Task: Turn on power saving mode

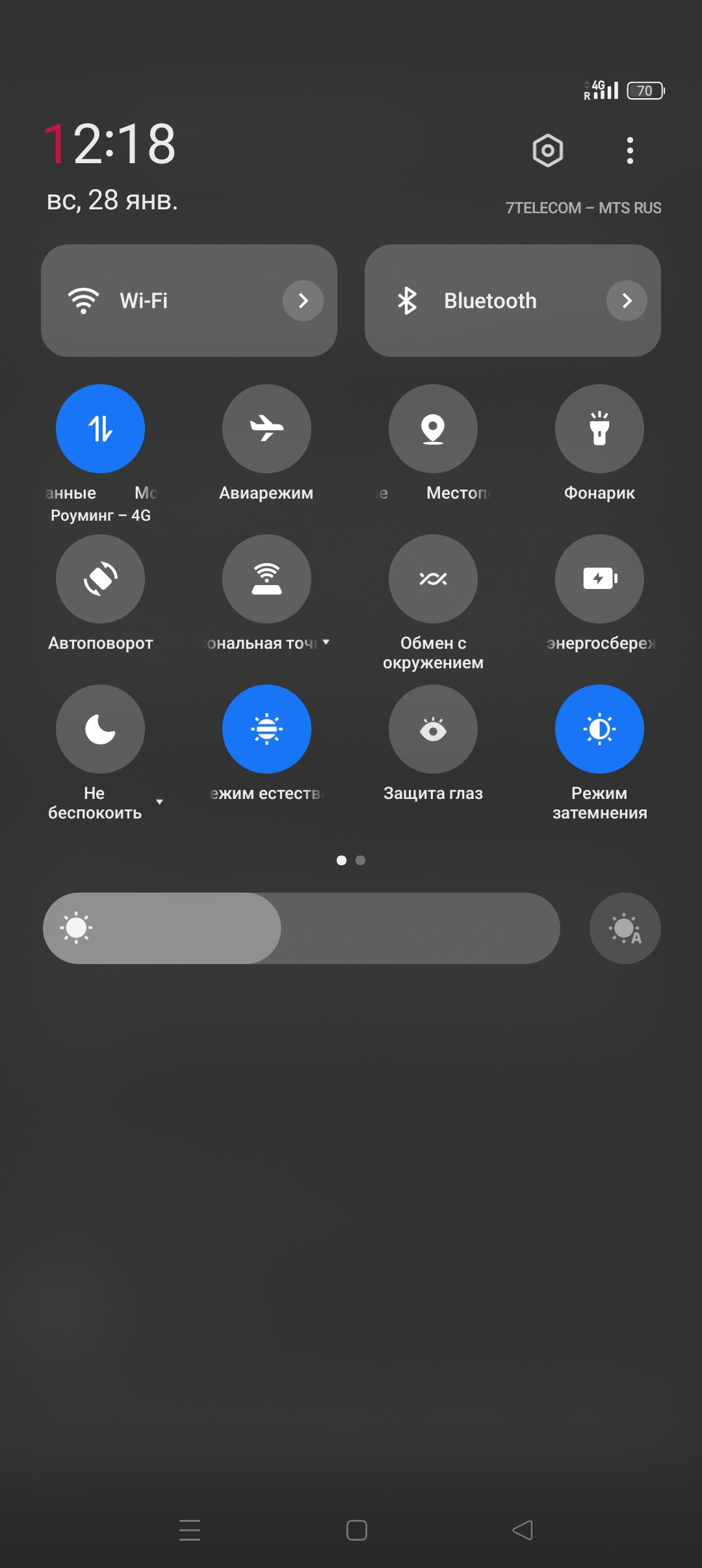Action: point(599,579)
